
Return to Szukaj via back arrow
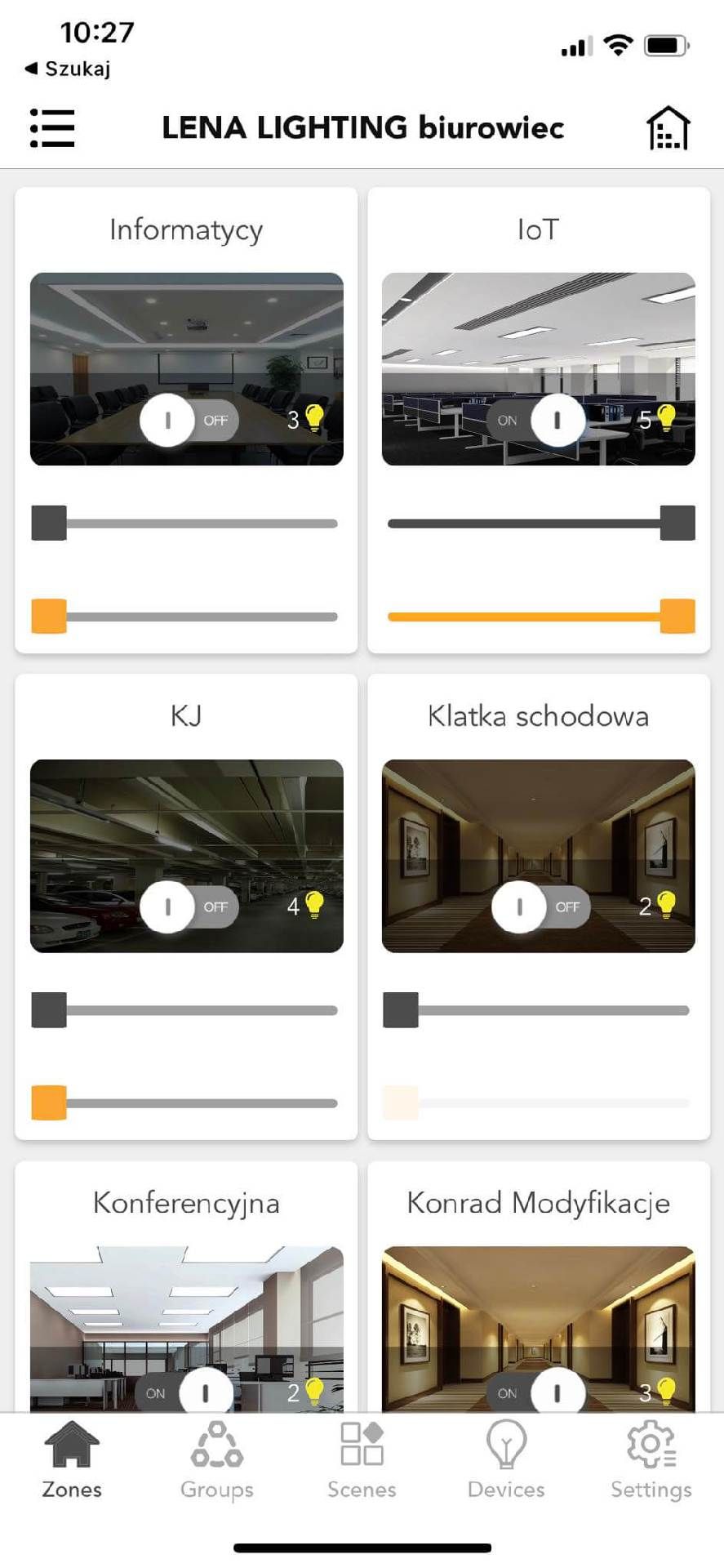tap(67, 69)
